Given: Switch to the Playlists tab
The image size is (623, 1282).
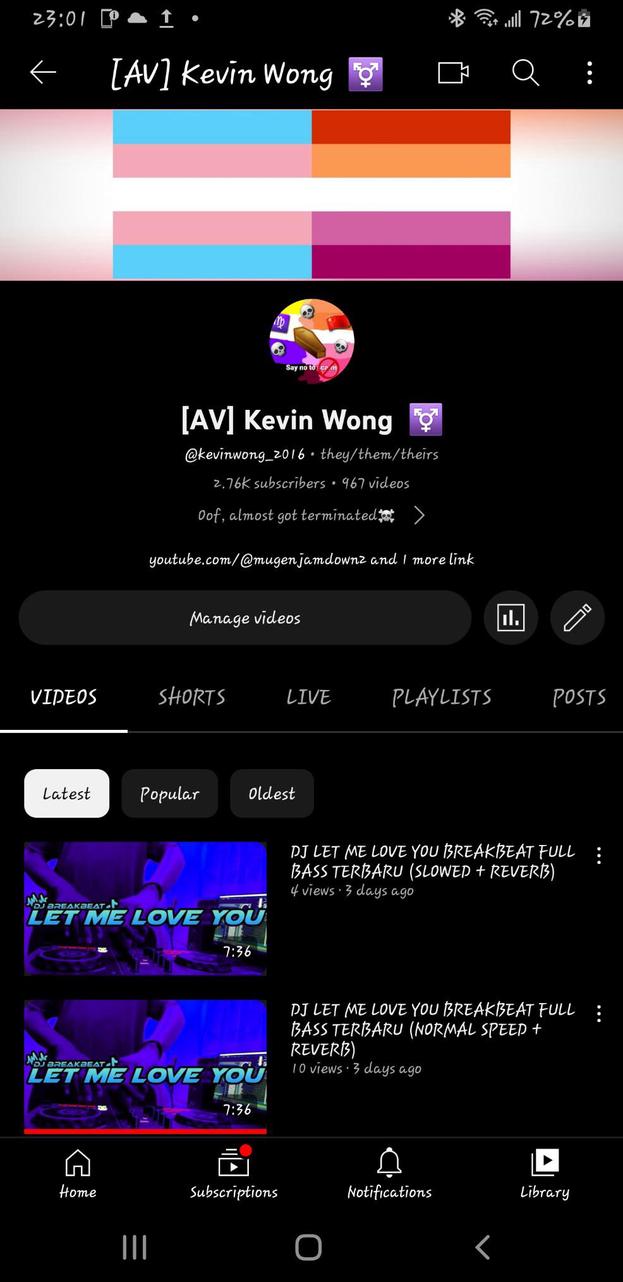Looking at the screenshot, I should tap(441, 697).
